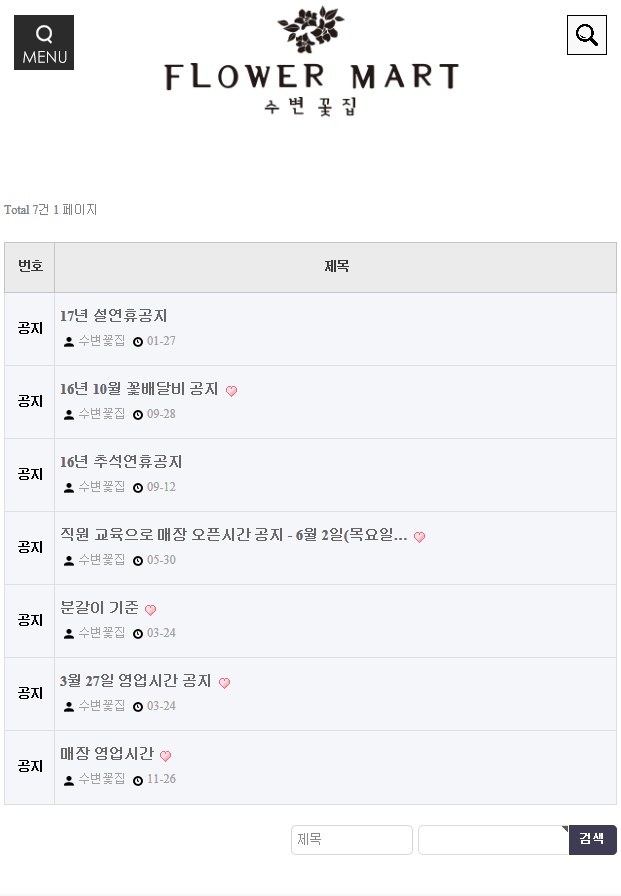Tap the 검색 button
This screenshot has height=896, width=621.
point(592,840)
